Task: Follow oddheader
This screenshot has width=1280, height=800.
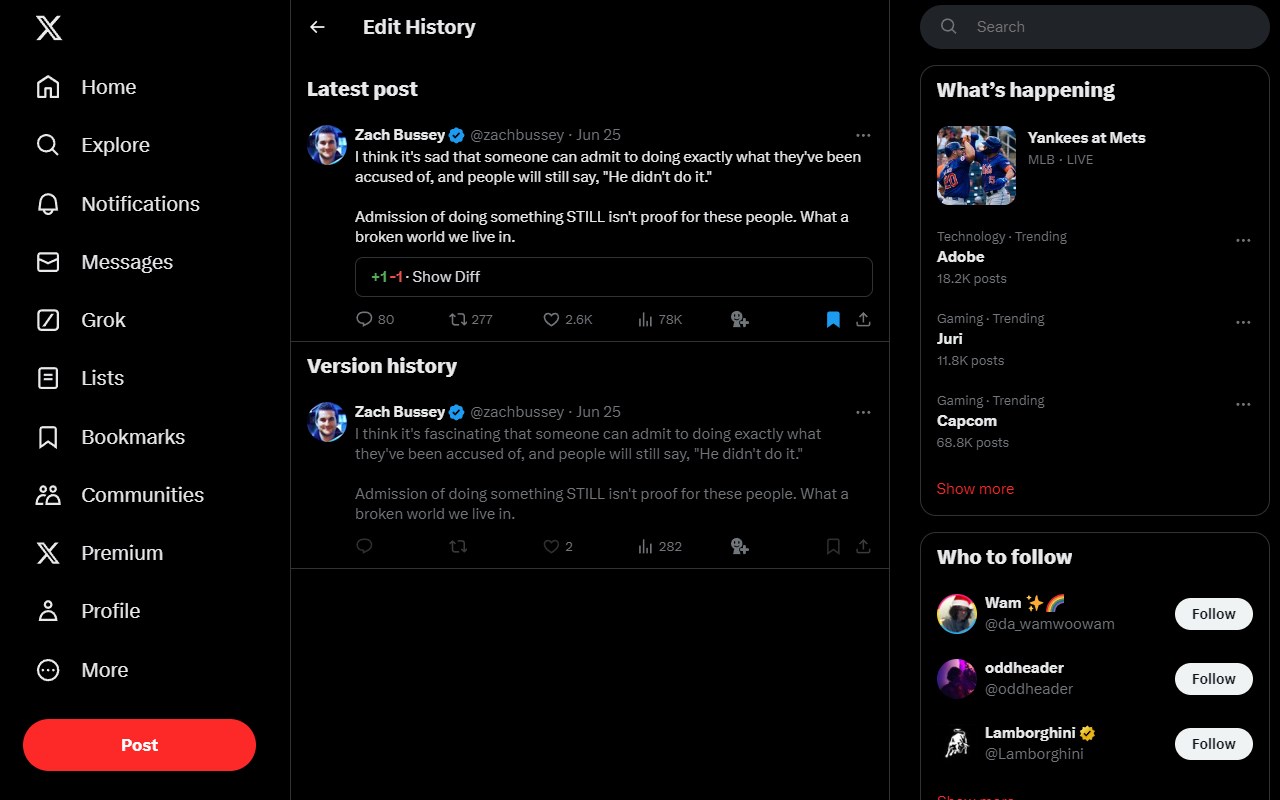Action: pos(1213,679)
